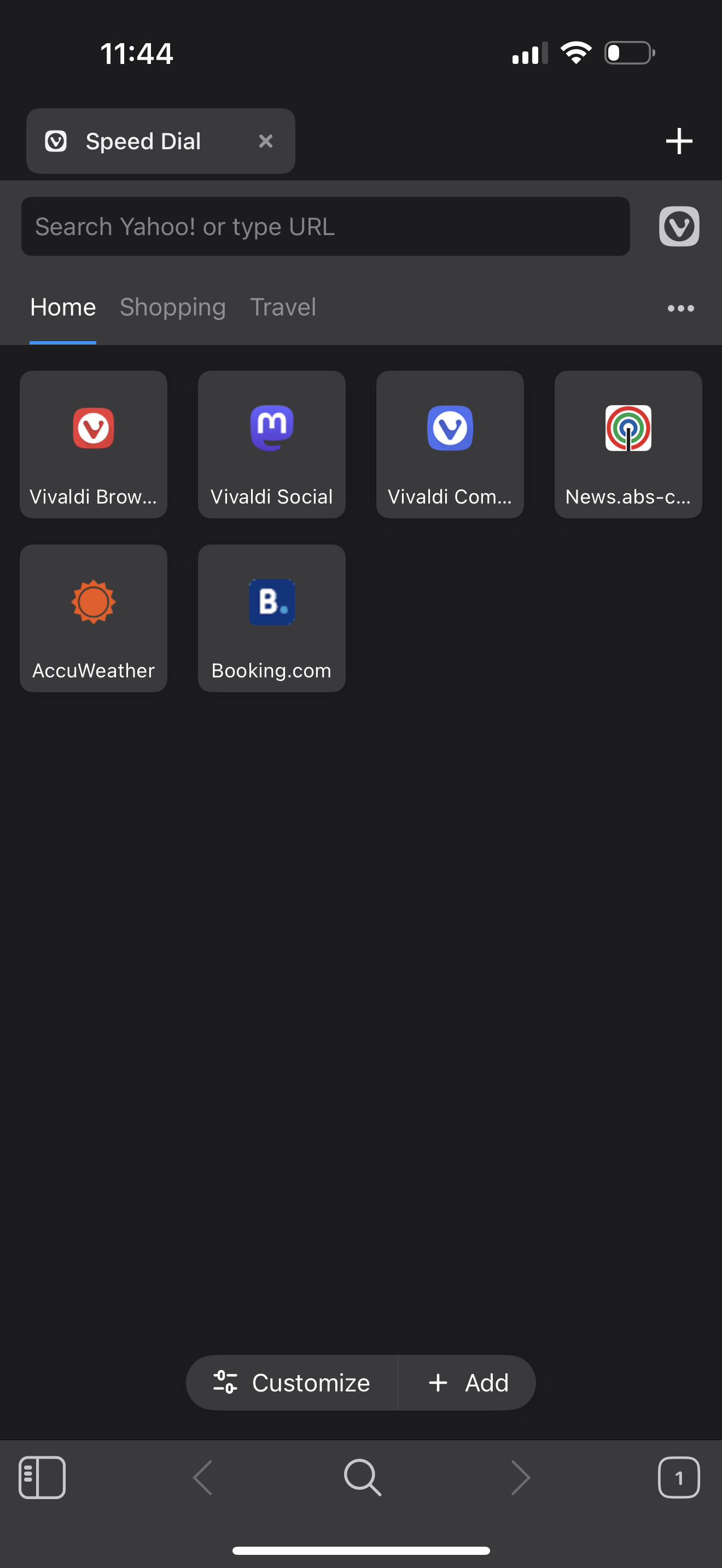Open the Vivaldi Social speed dial
The image size is (722, 1568).
[x=271, y=444]
